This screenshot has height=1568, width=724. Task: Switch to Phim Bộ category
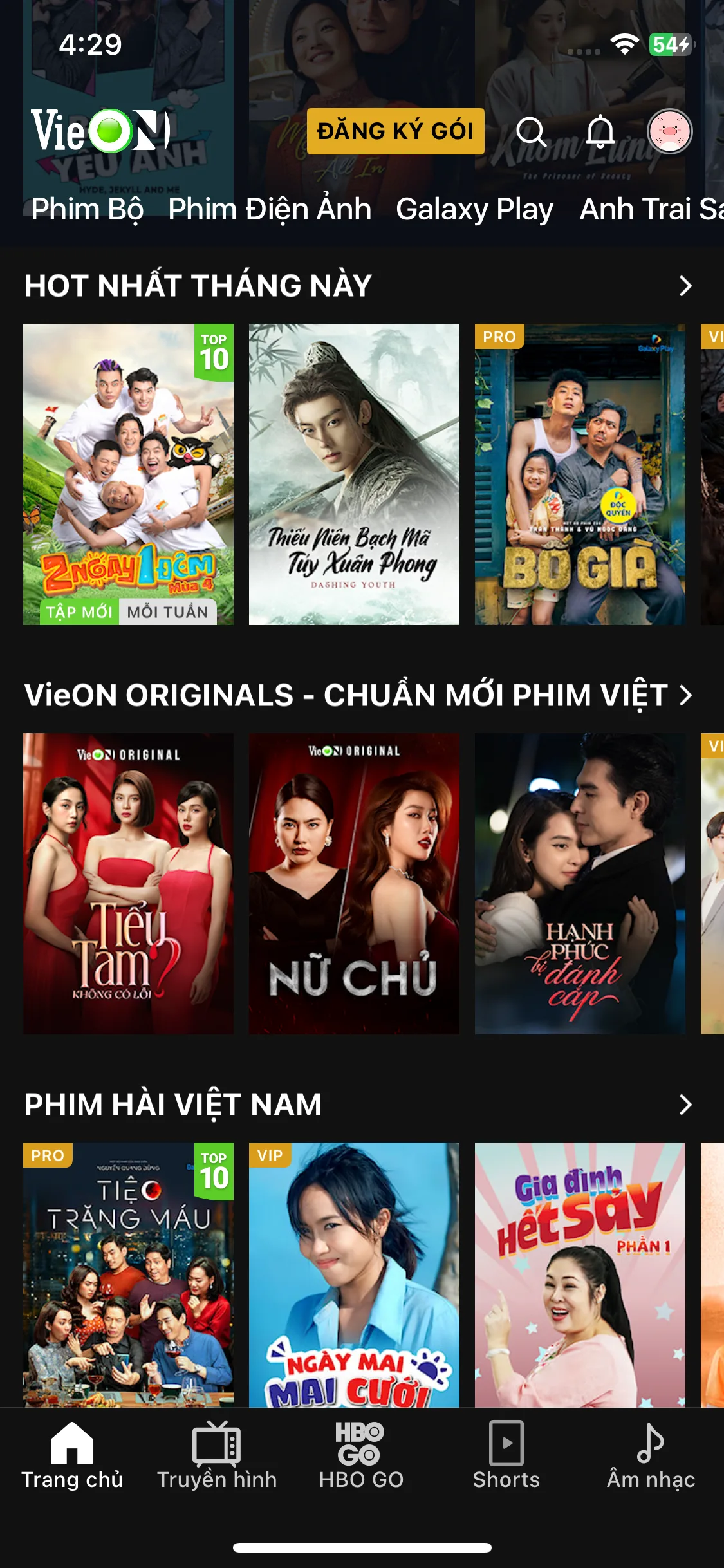pos(88,209)
